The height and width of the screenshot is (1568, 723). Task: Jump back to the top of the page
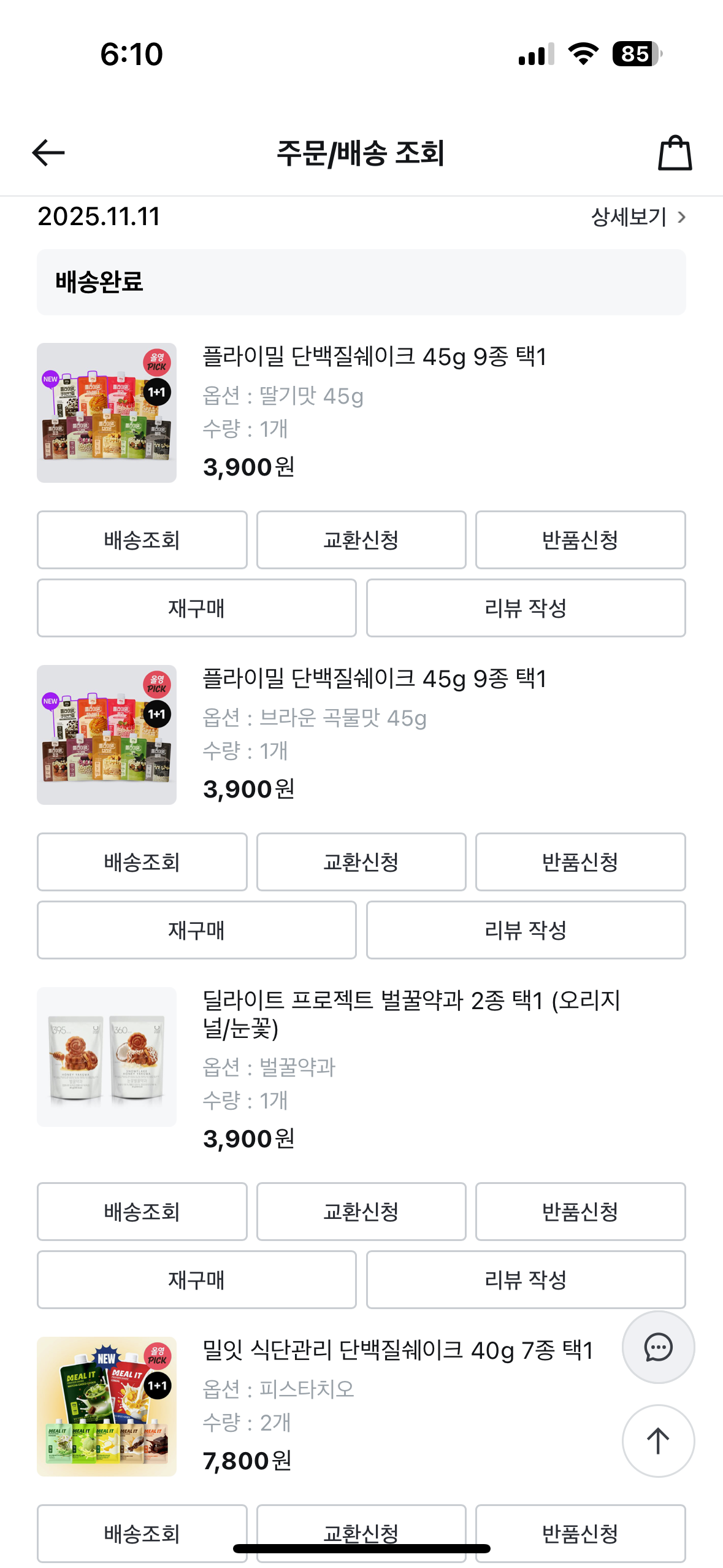pos(658,1441)
